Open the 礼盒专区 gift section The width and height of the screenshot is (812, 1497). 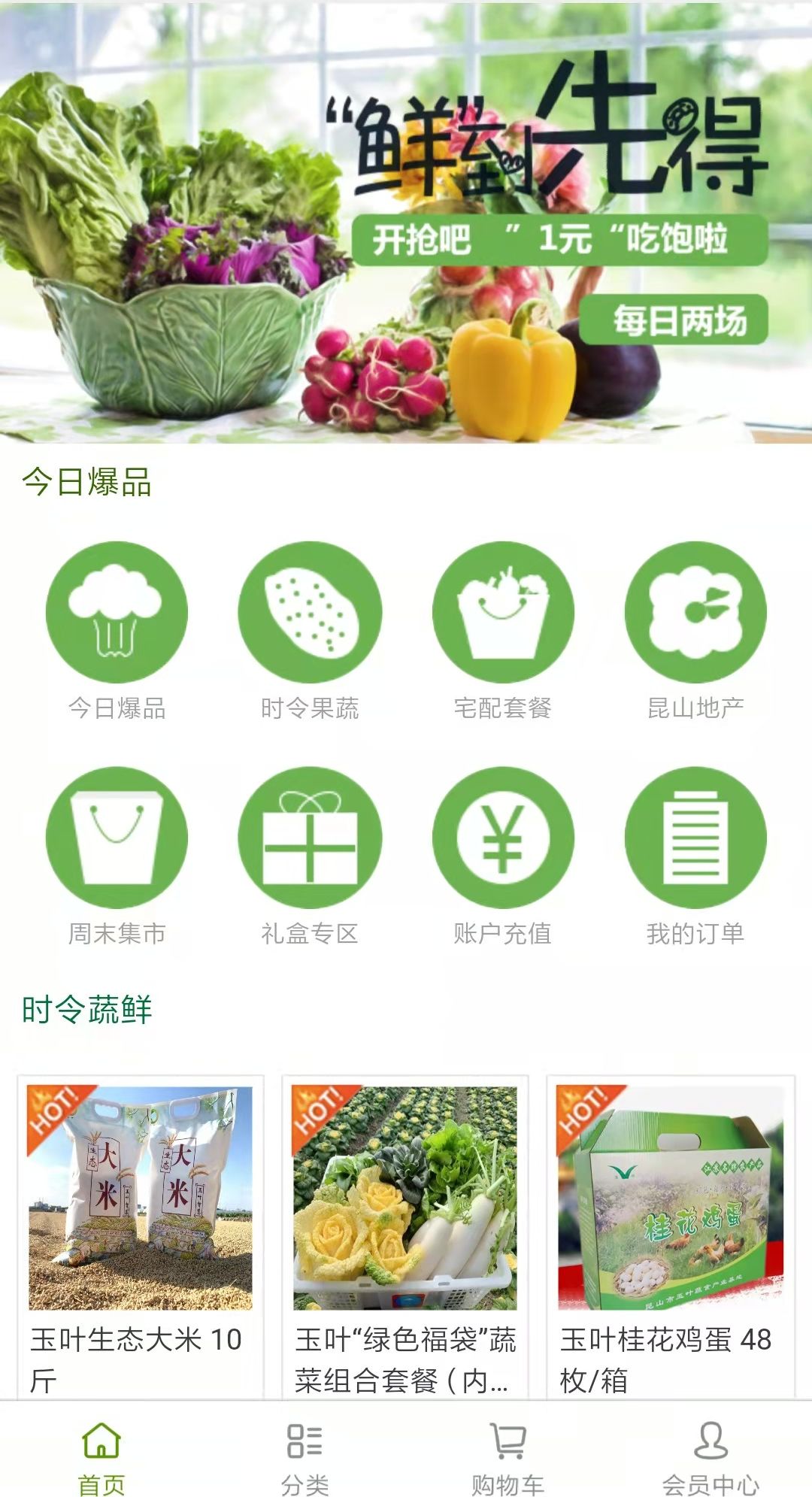tap(310, 838)
